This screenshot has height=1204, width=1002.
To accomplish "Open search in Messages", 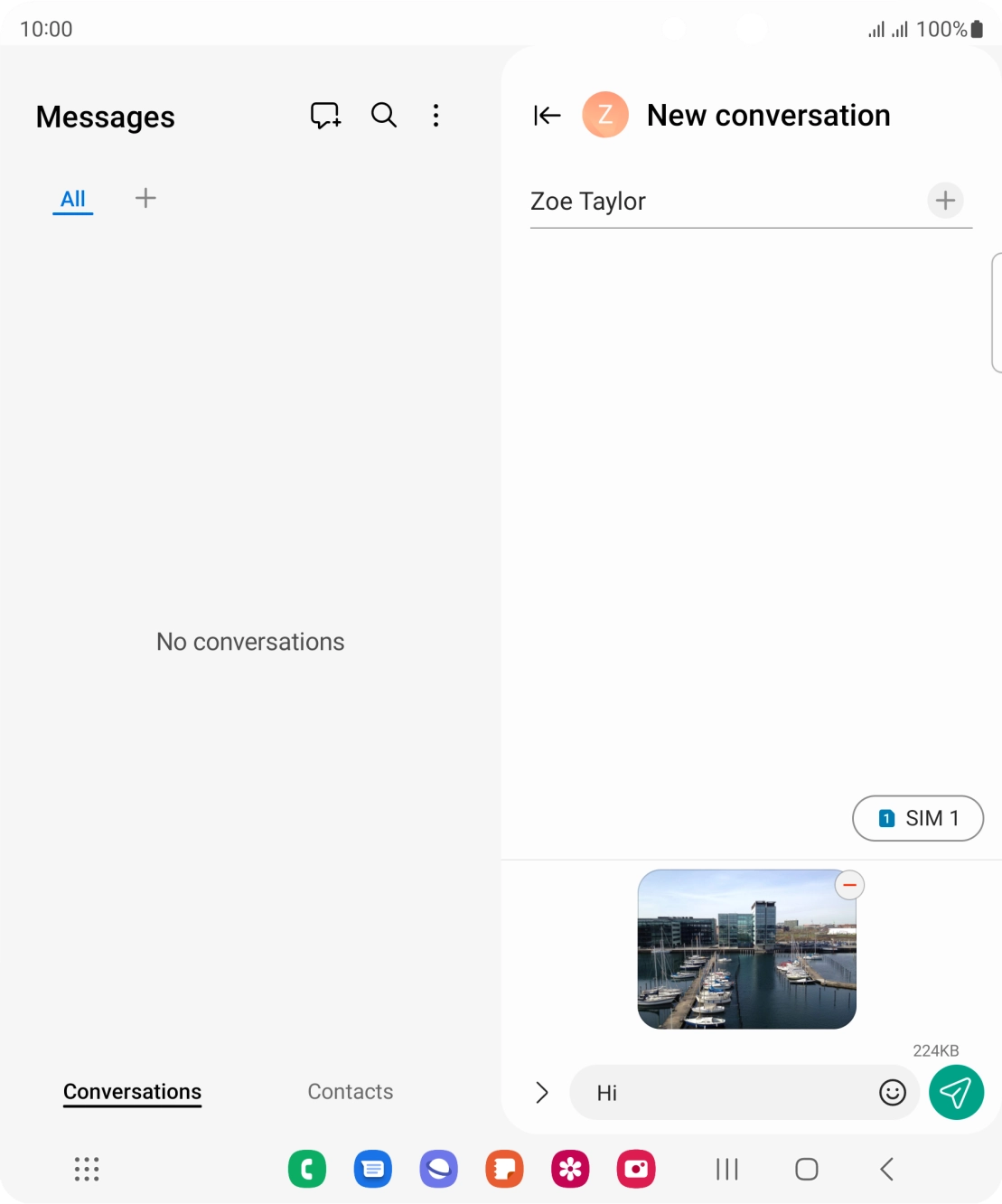I will (x=382, y=115).
